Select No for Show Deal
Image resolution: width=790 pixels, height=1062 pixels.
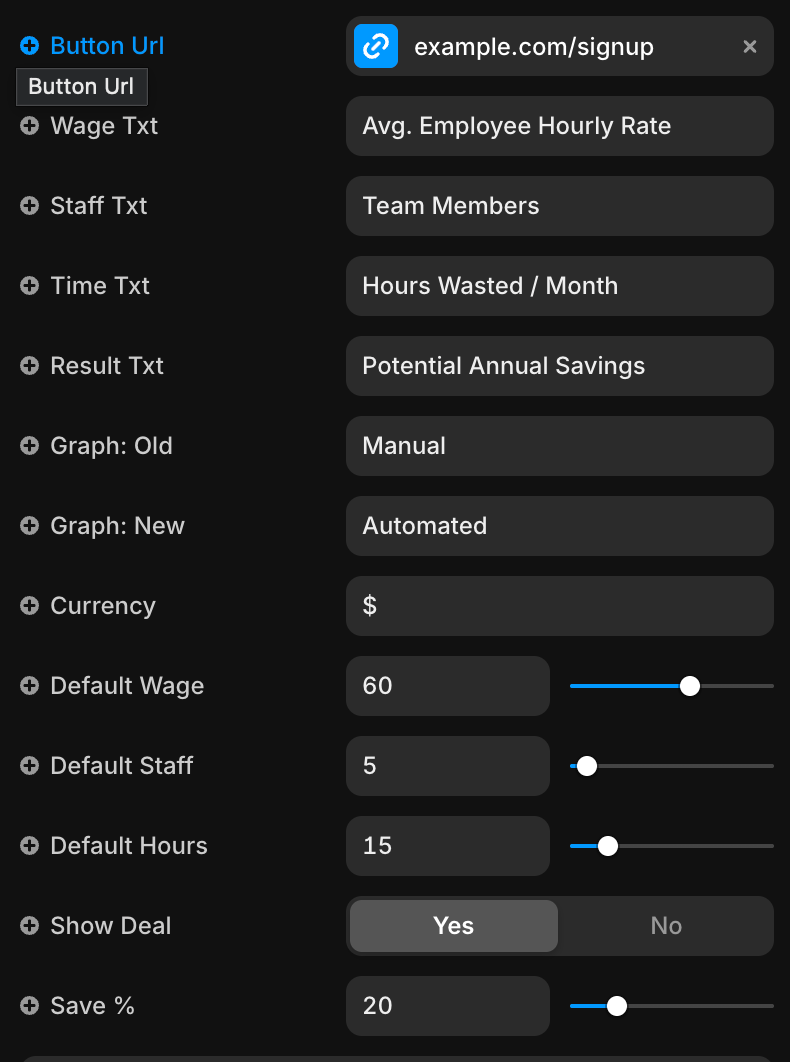pyautogui.click(x=665, y=926)
